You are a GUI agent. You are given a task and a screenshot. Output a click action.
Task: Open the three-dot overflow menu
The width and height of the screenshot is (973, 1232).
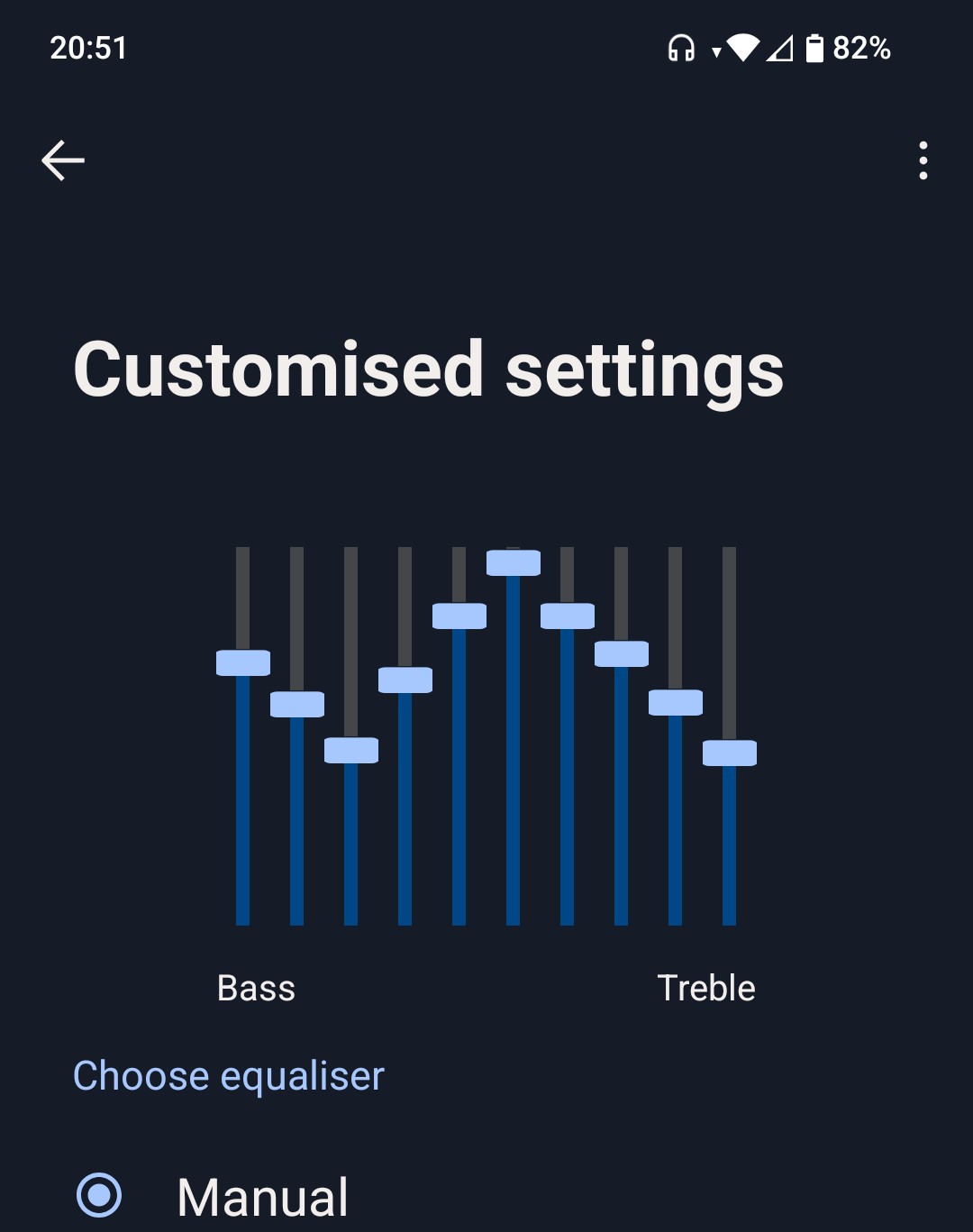(923, 161)
